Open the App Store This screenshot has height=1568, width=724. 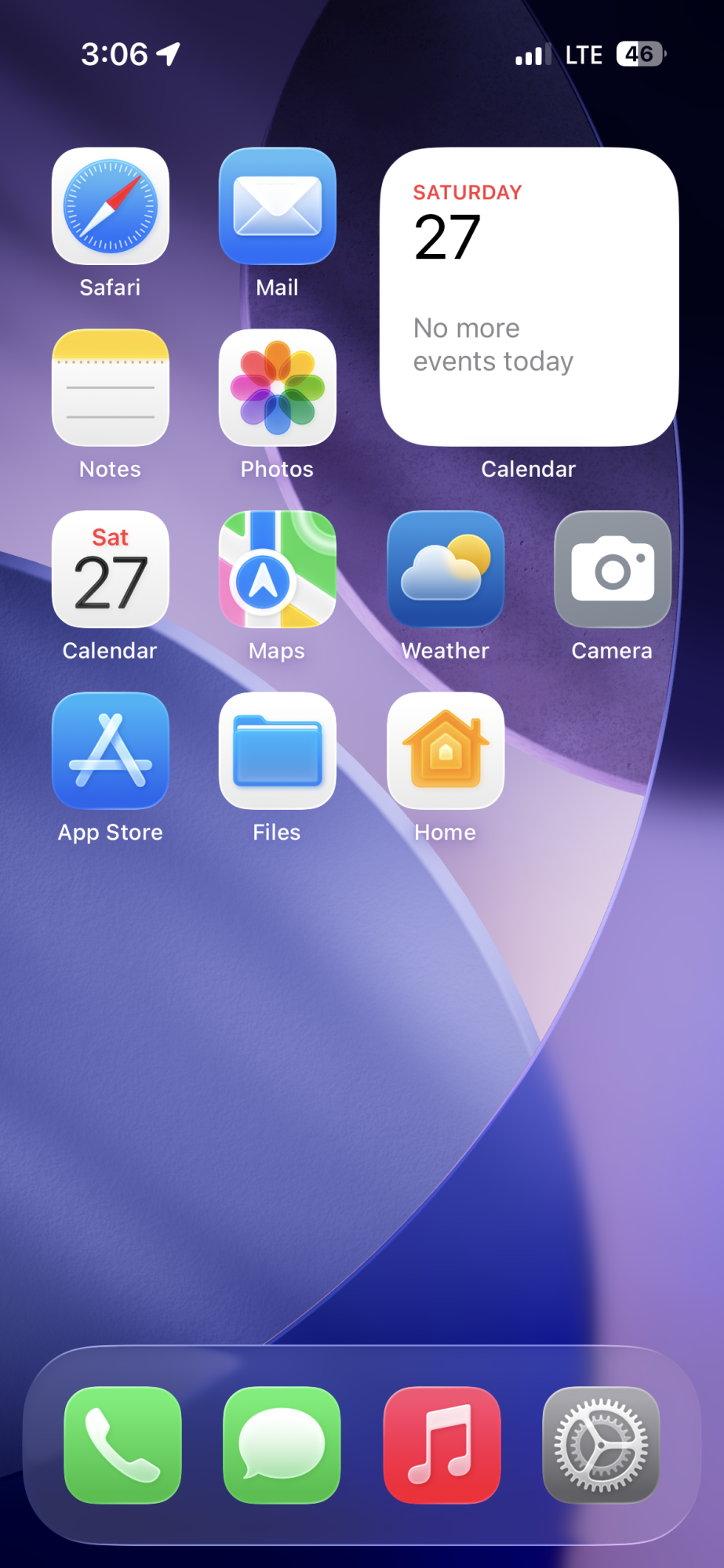111,751
